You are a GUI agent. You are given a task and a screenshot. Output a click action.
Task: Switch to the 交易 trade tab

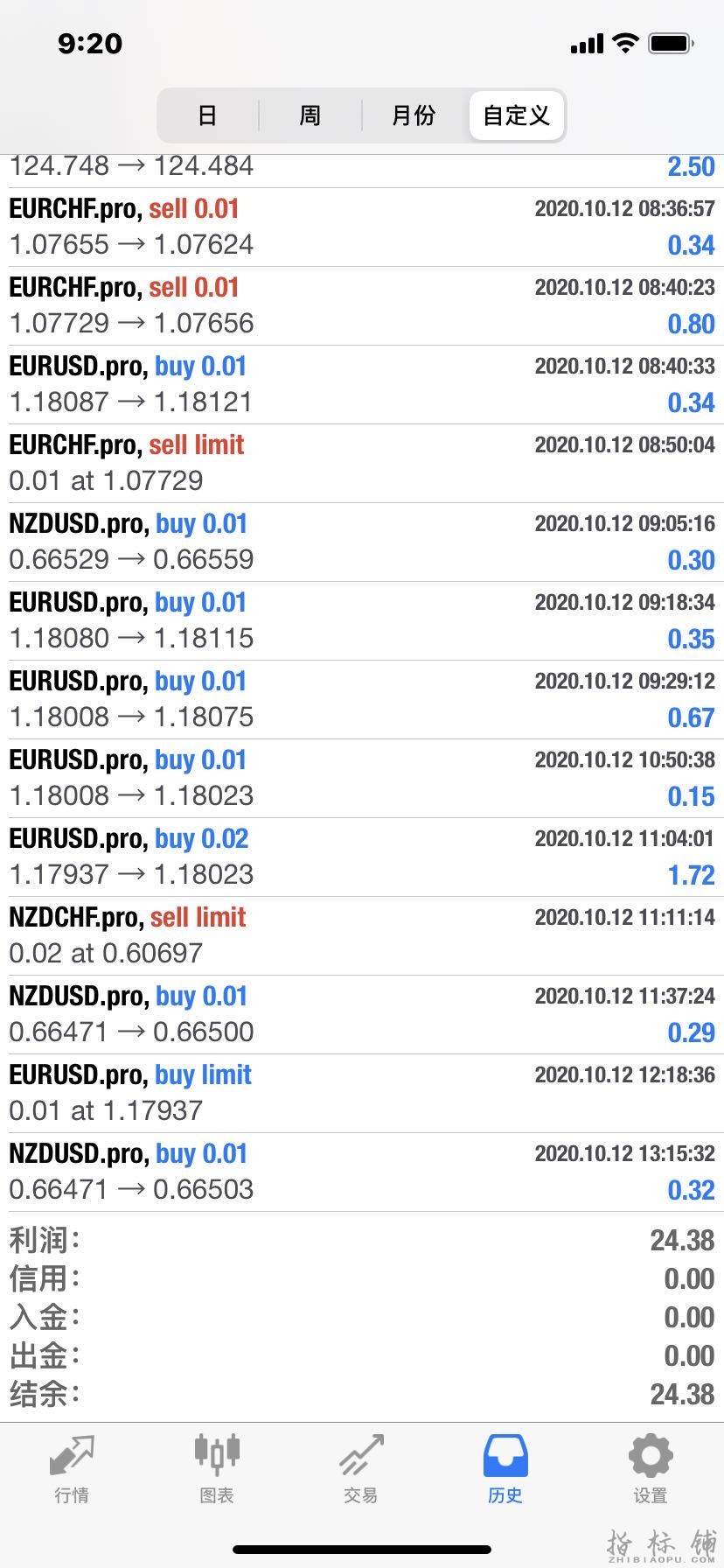(x=361, y=1470)
